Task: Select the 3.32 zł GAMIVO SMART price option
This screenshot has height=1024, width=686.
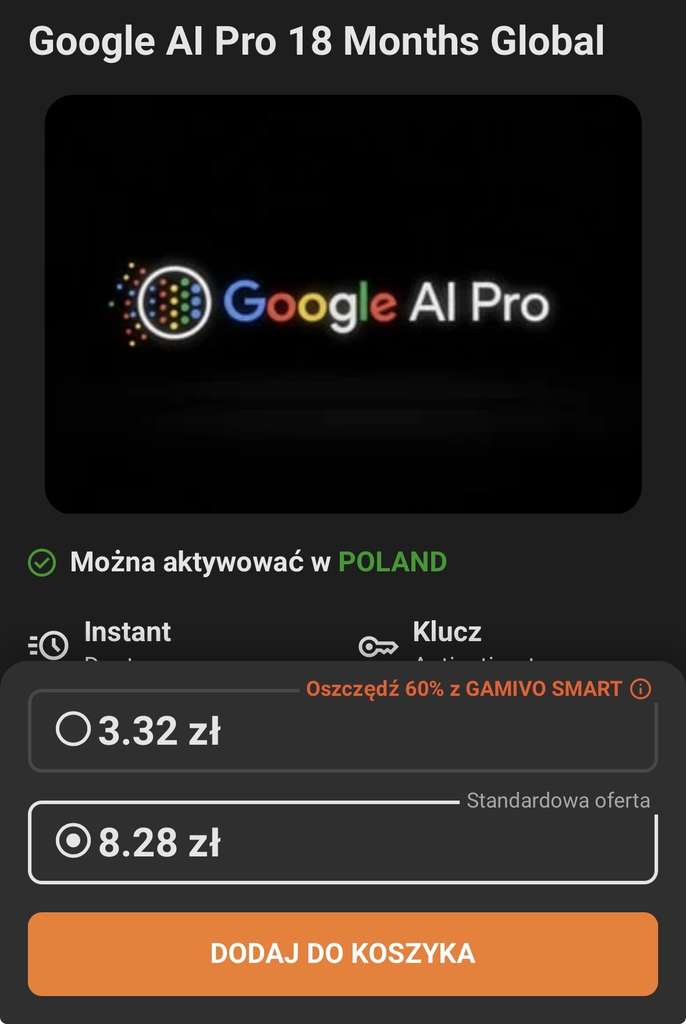Action: [x=342, y=730]
